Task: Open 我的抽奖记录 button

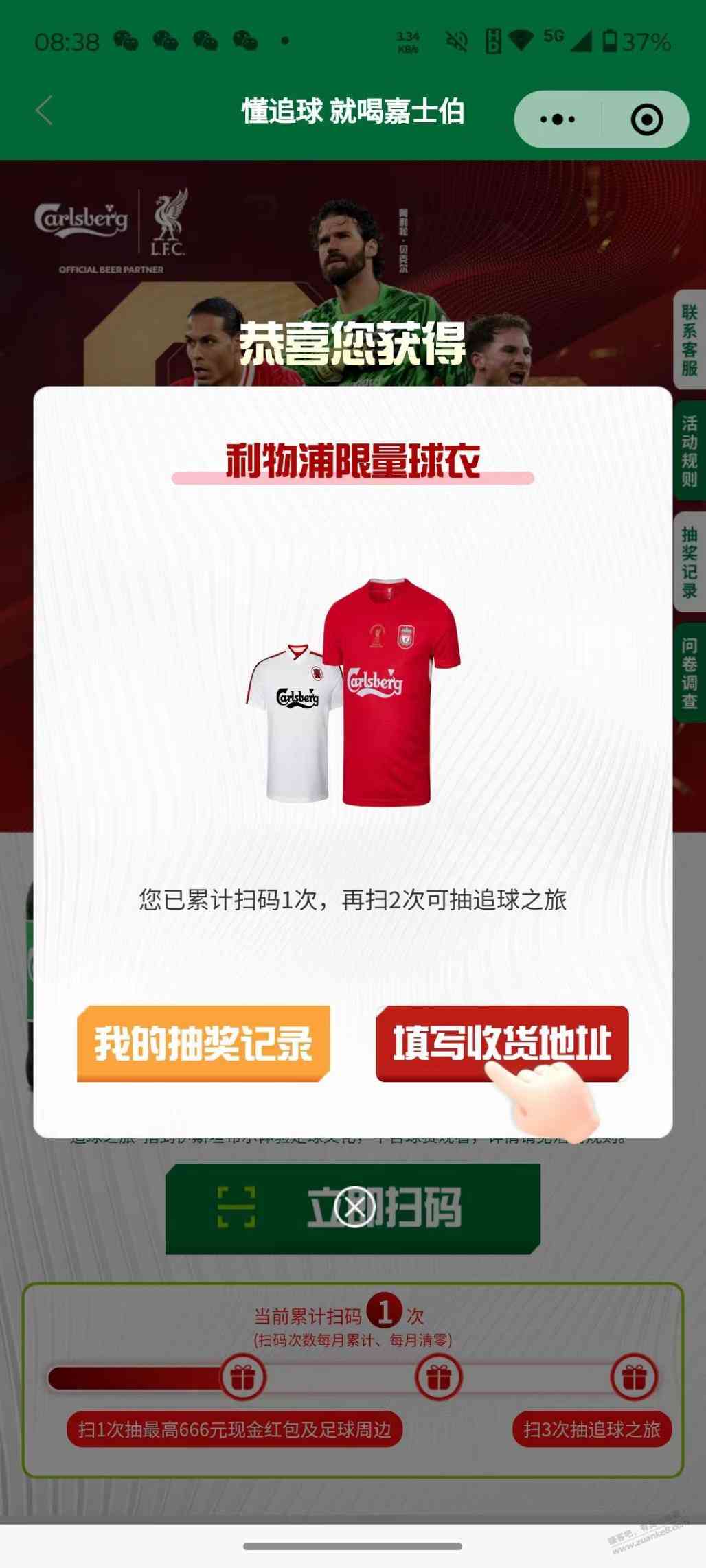Action: (203, 1044)
